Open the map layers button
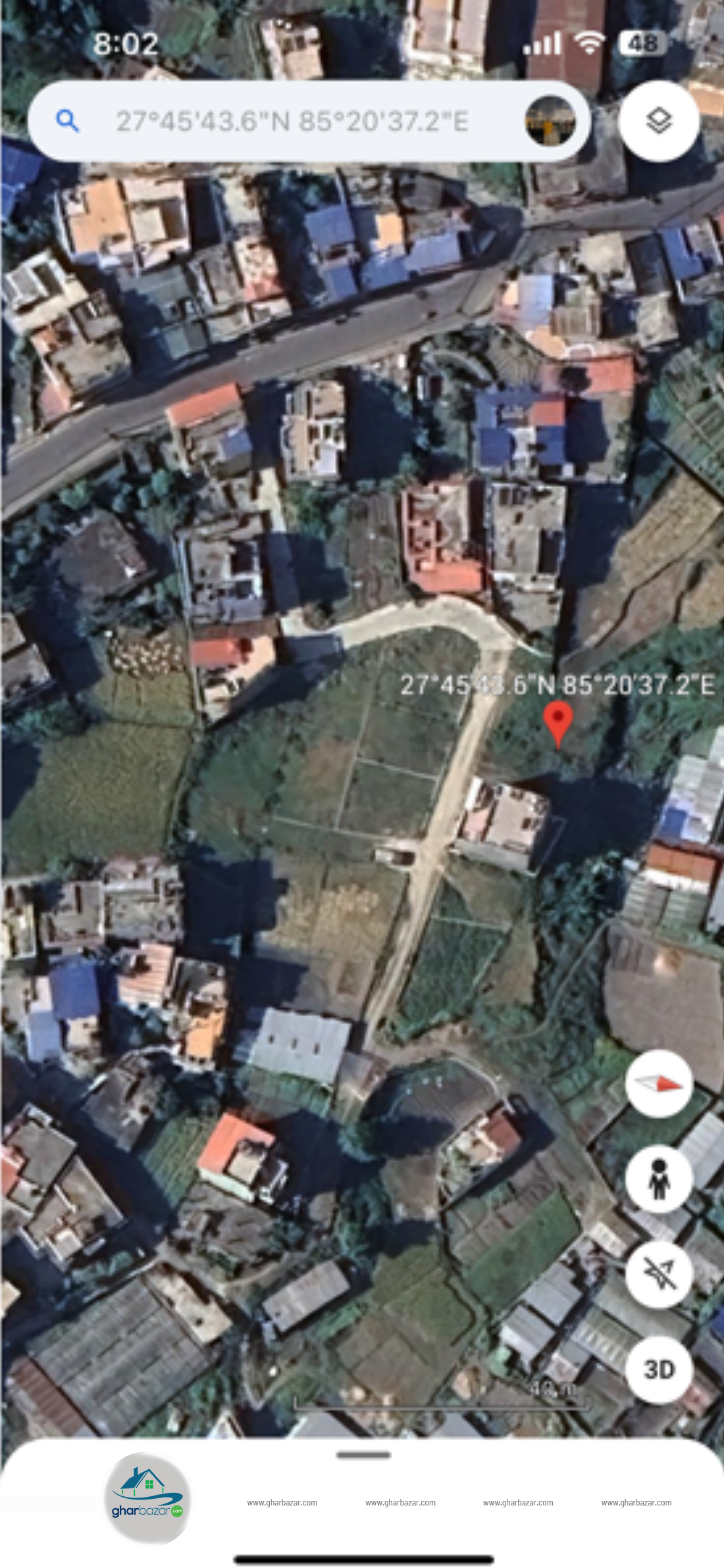 click(x=659, y=121)
